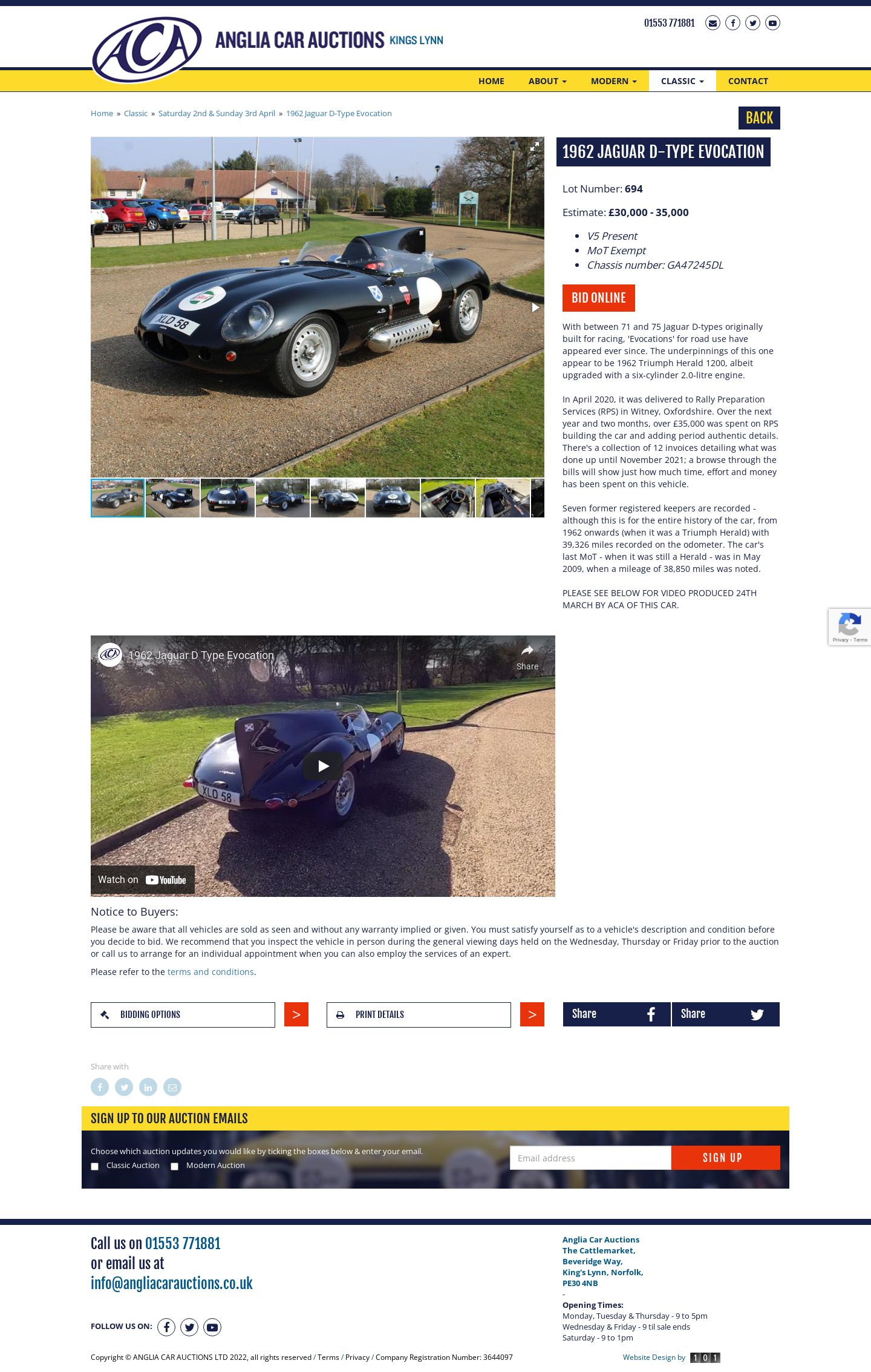The width and height of the screenshot is (871, 1372).
Task: Print Details of this lot
Action: [419, 1015]
